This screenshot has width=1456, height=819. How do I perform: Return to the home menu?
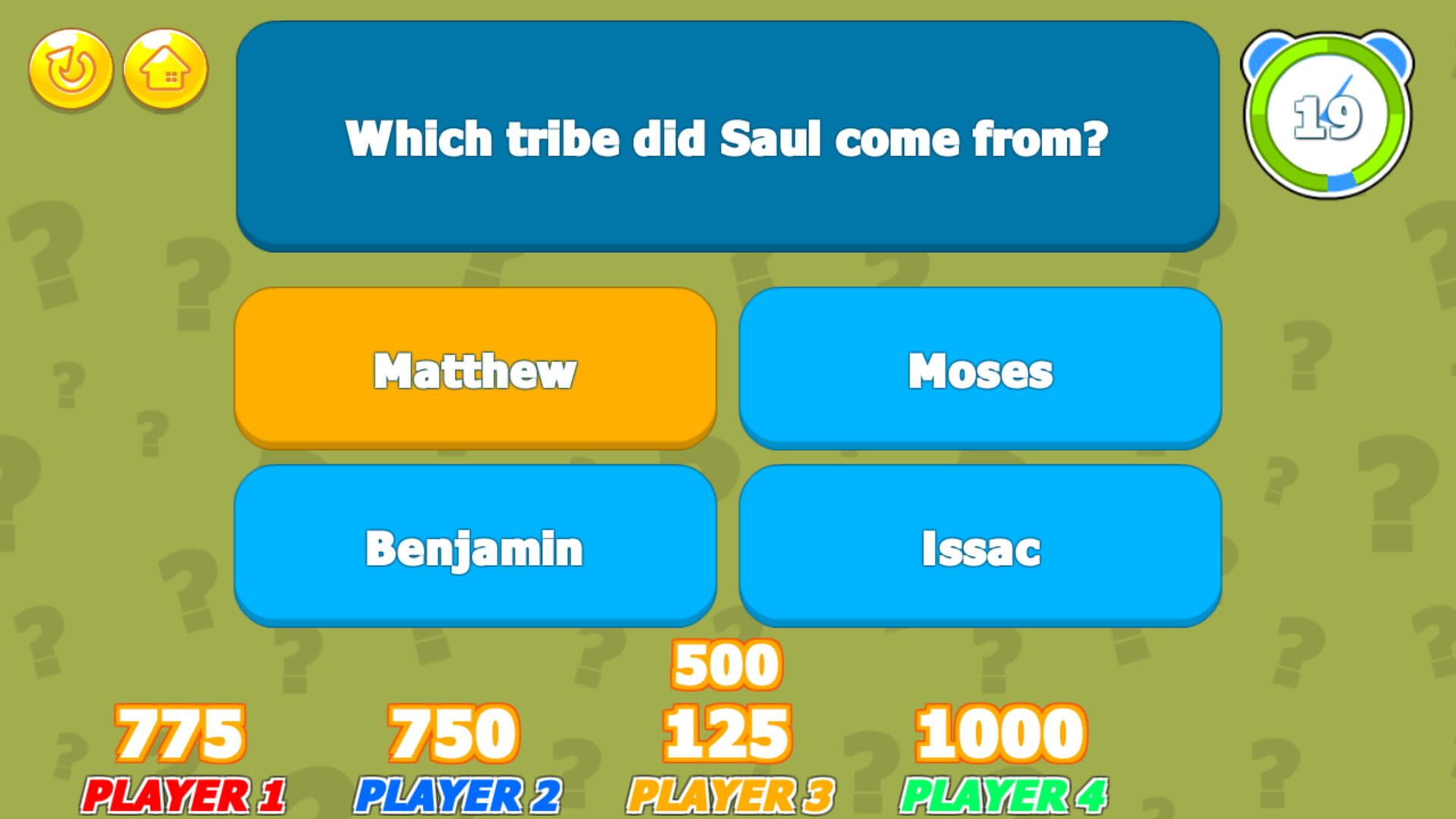click(x=165, y=70)
